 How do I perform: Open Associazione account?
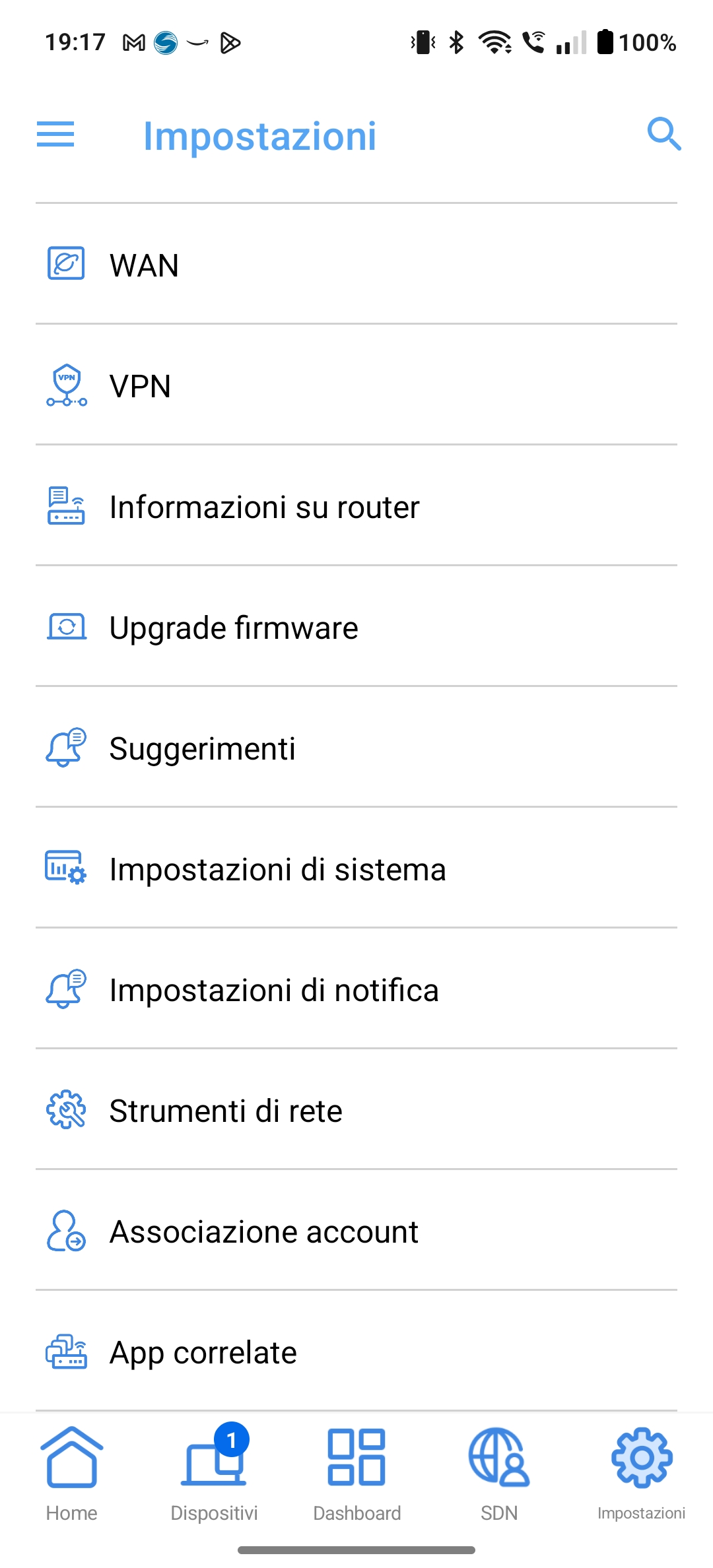(356, 1230)
